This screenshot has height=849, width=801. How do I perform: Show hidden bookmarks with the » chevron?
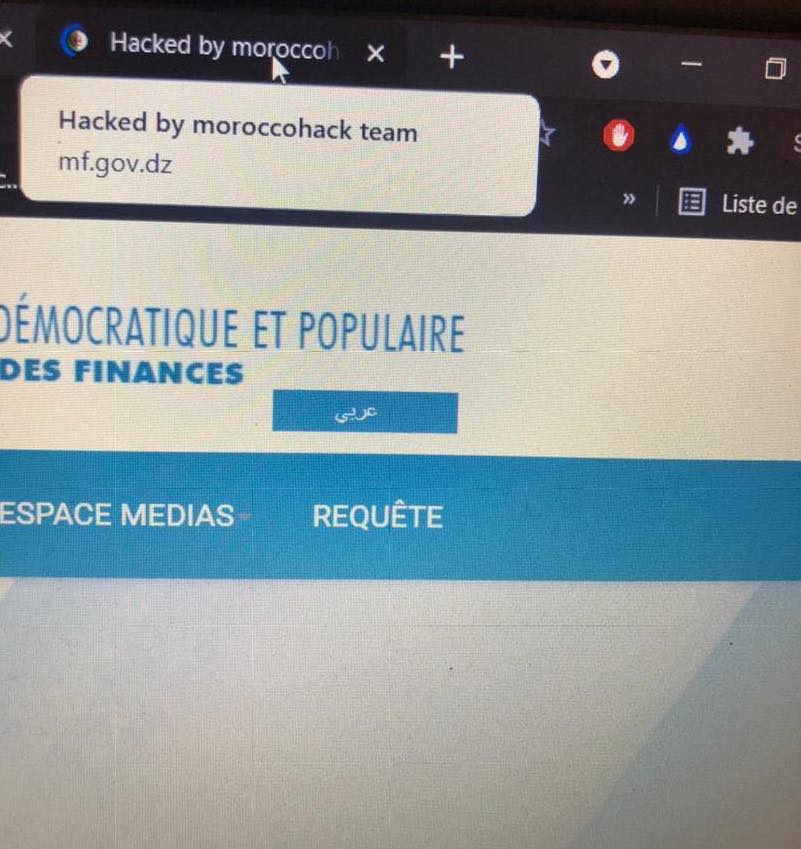tap(629, 198)
